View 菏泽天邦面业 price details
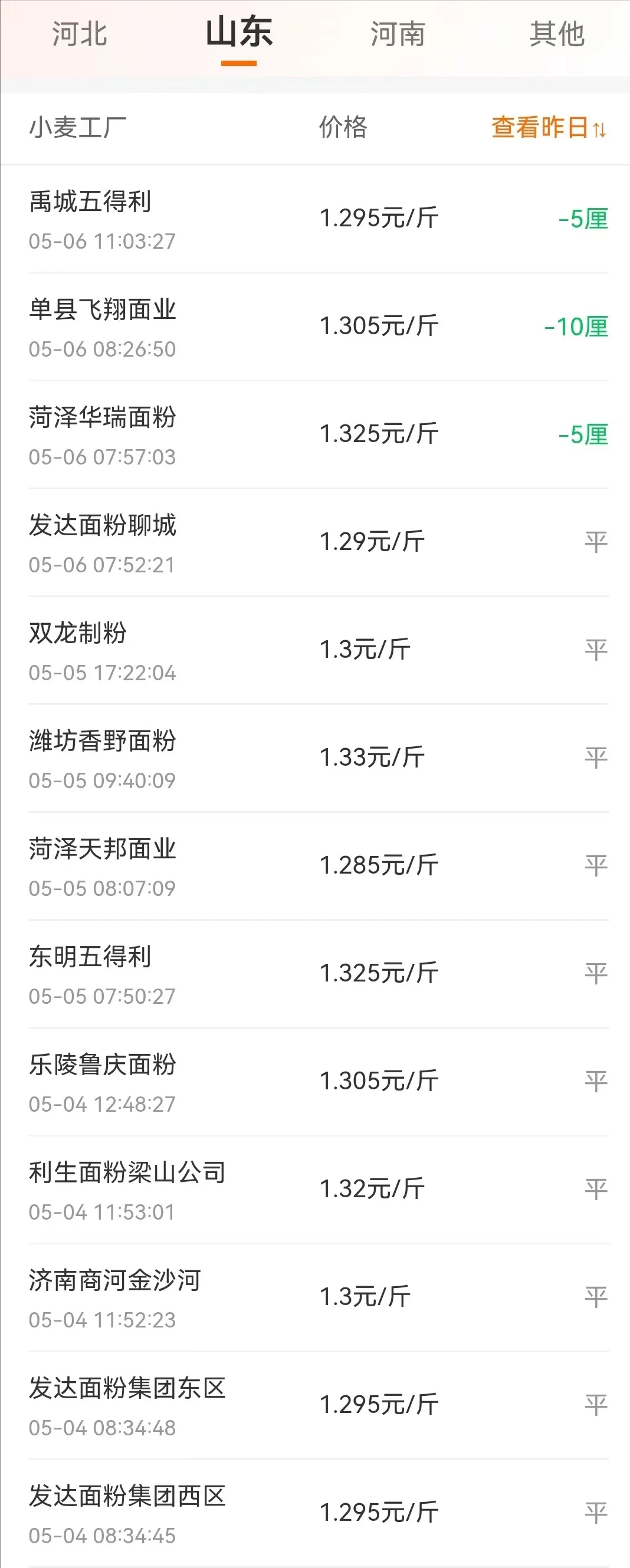 (317, 865)
